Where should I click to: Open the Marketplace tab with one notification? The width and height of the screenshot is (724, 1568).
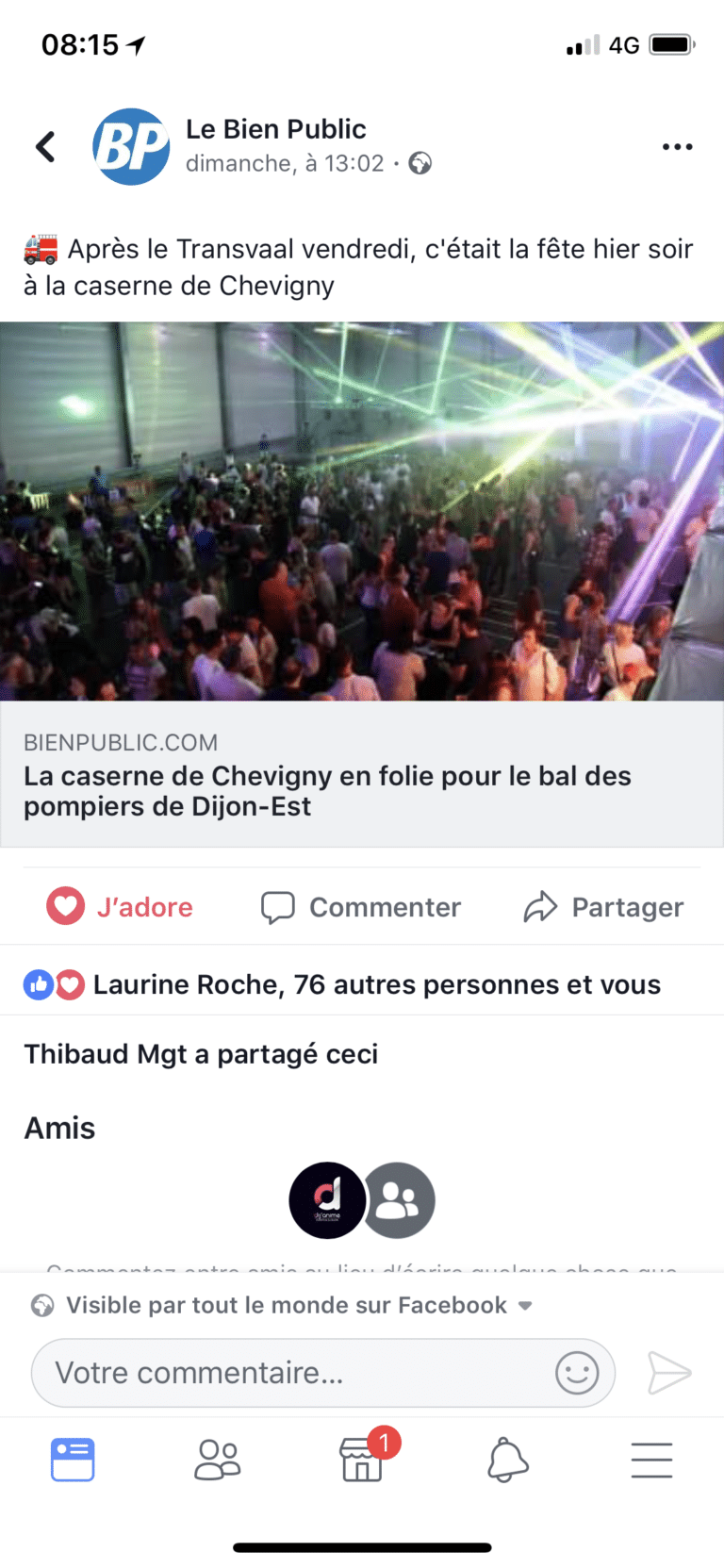point(363,1458)
